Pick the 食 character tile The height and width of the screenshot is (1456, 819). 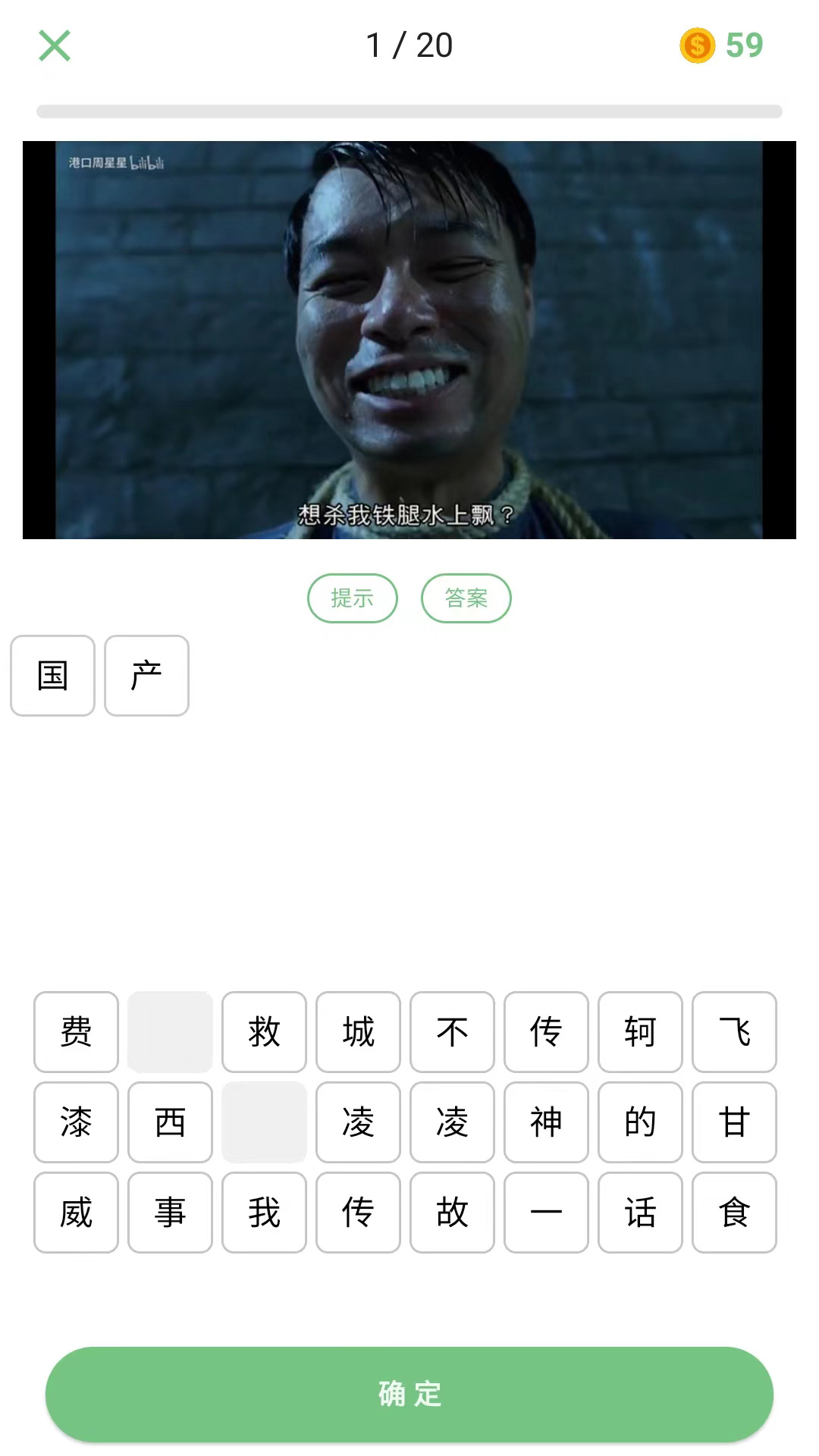734,1213
